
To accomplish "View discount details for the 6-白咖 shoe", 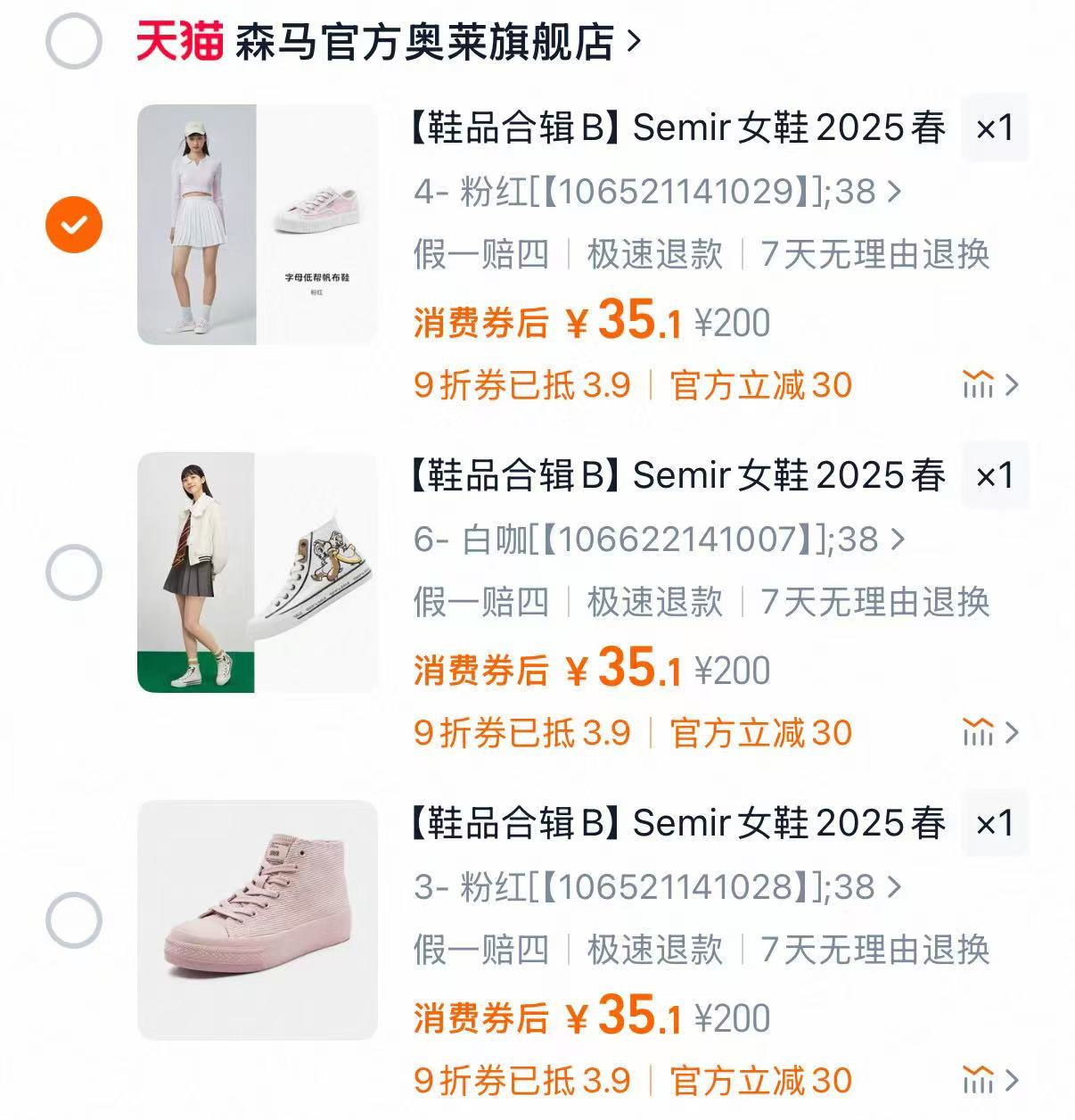I will tap(990, 733).
